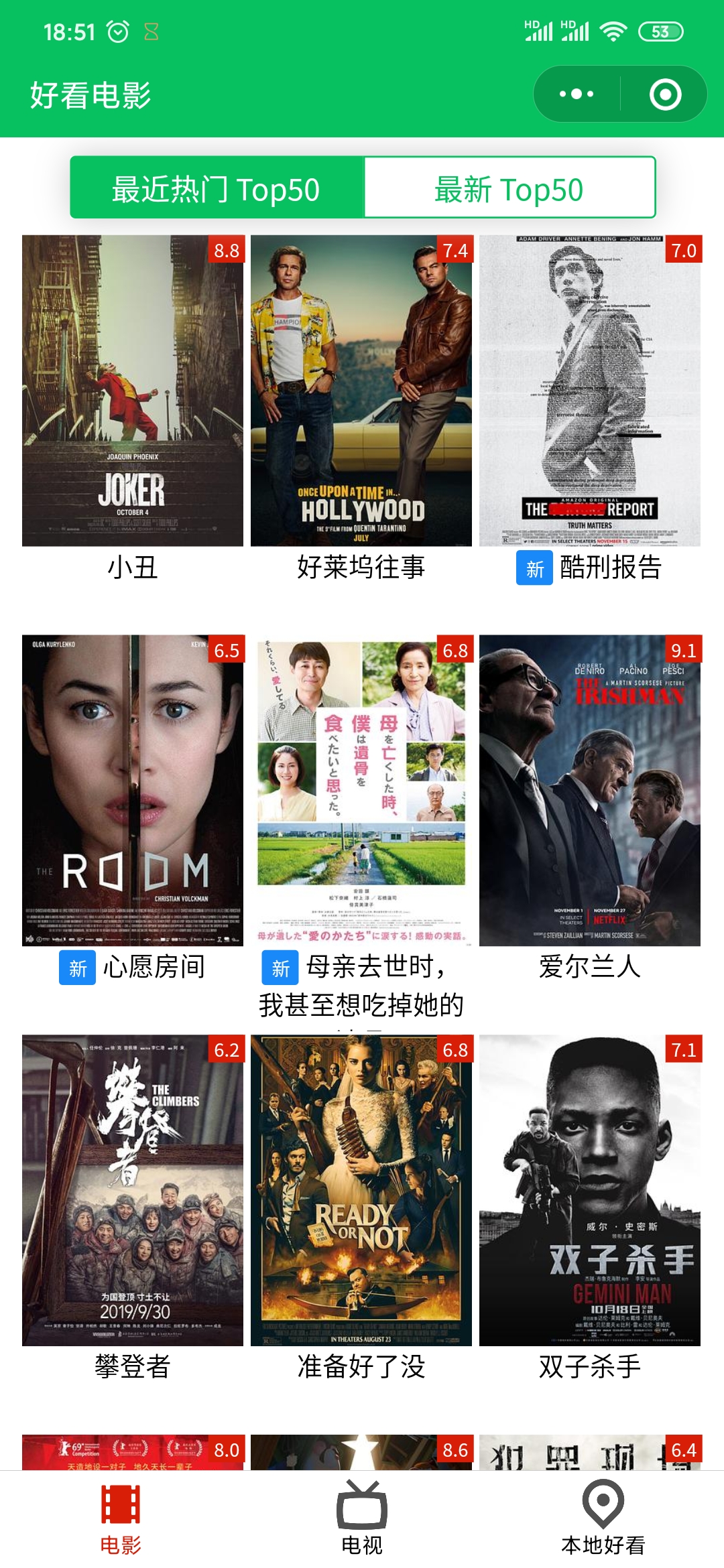This screenshot has height=1568, width=724.
Task: Open the movie 小丑
Action: tap(133, 391)
